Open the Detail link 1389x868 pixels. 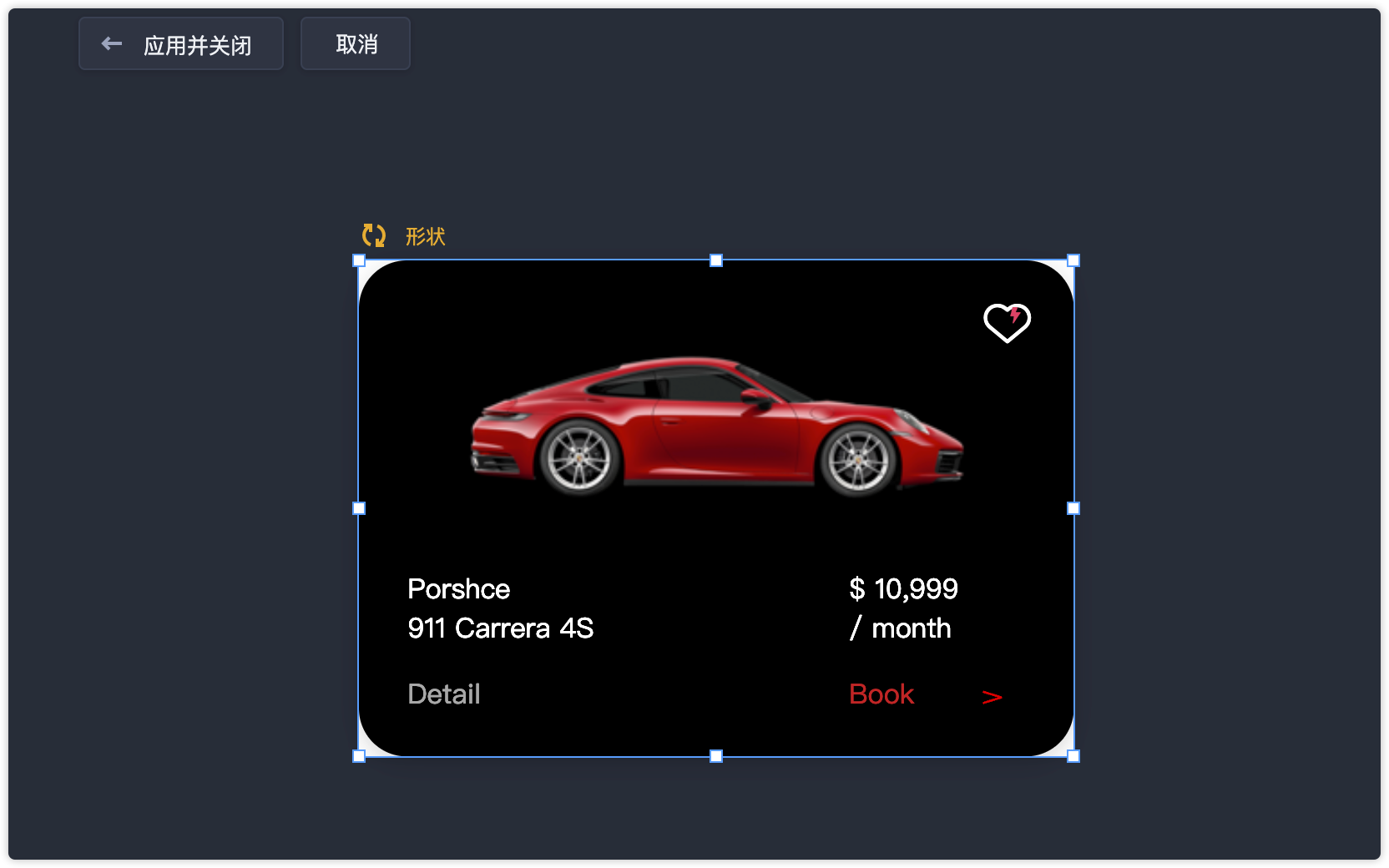pos(444,694)
